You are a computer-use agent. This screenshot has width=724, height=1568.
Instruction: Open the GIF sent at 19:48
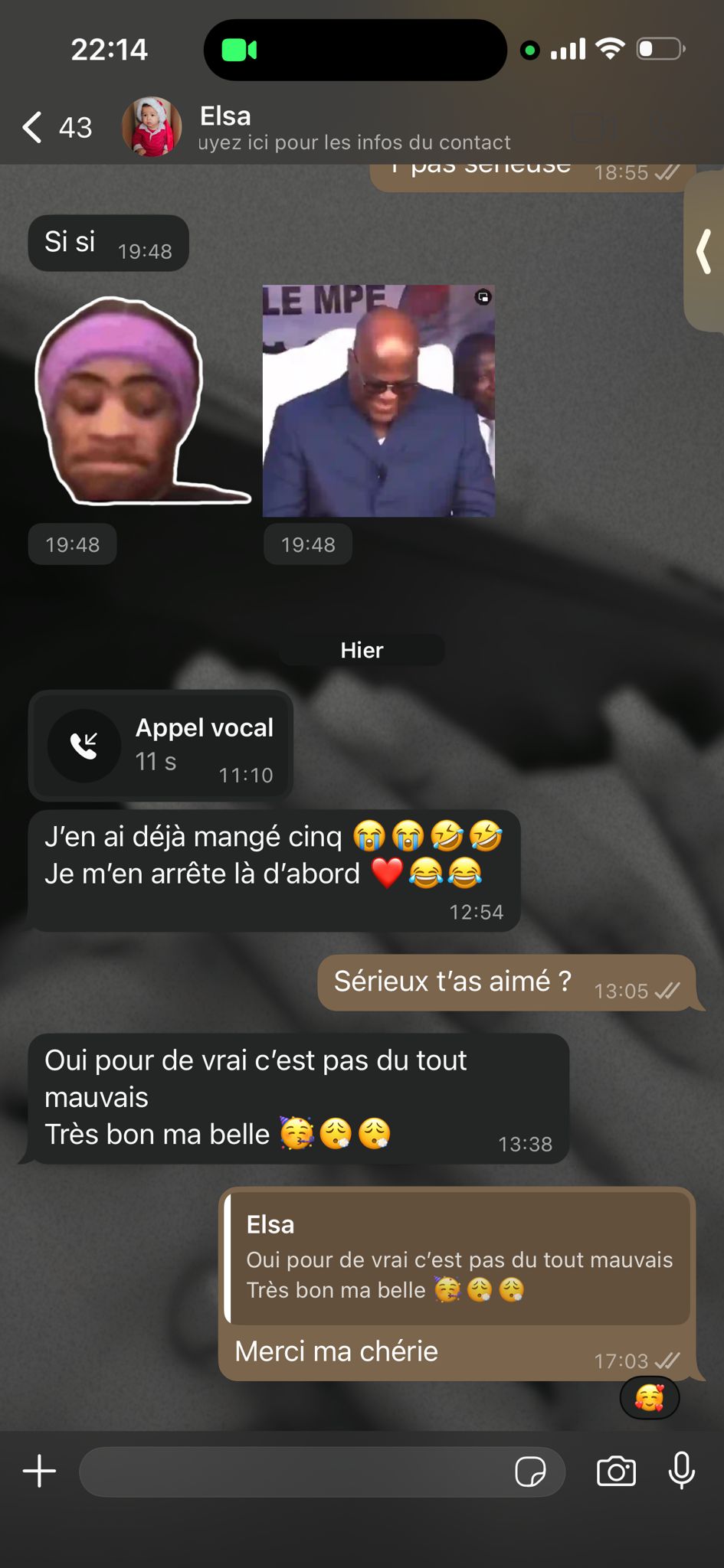pos(378,400)
